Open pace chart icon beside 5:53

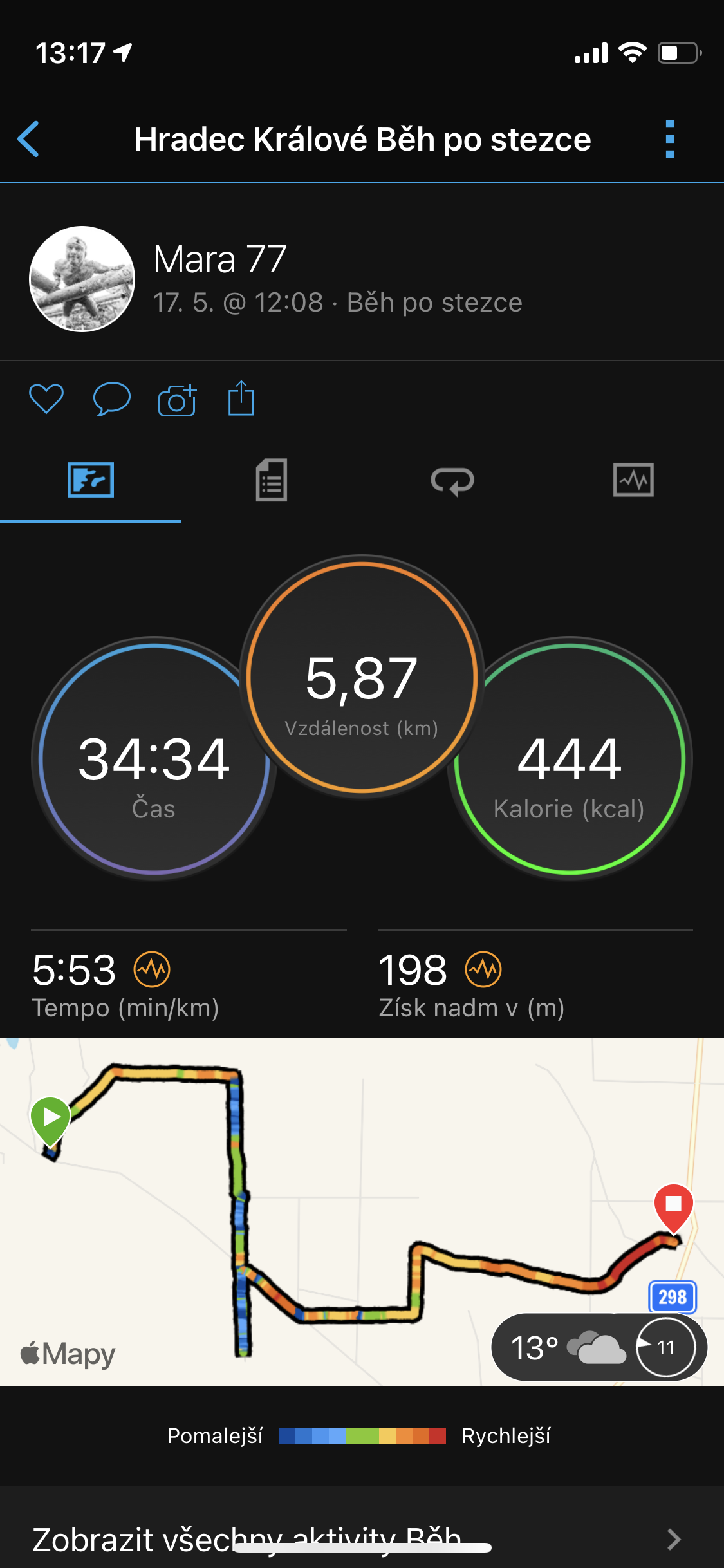[x=152, y=969]
